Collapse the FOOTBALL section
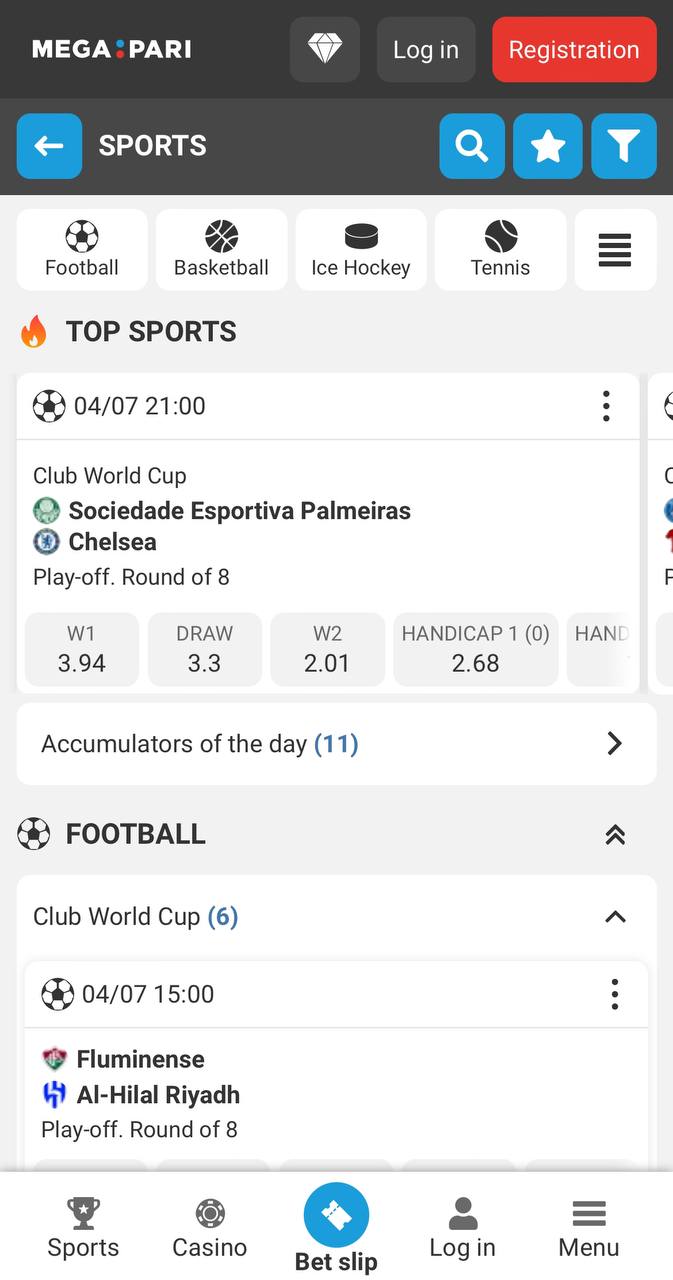673x1280 pixels. (615, 834)
